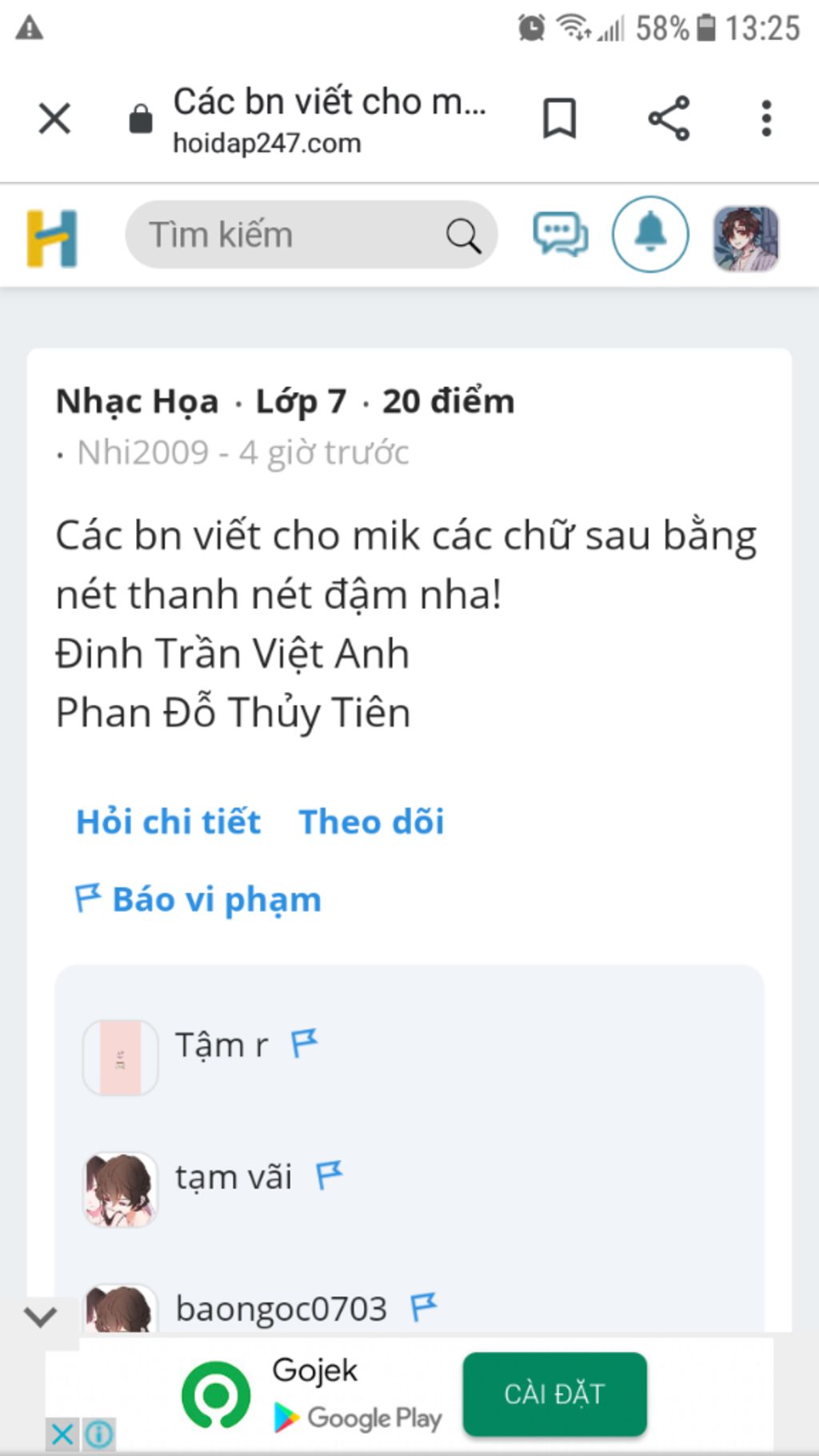The height and width of the screenshot is (1456, 819).
Task: Tap Hỏi chi tiết link
Action: click(168, 822)
